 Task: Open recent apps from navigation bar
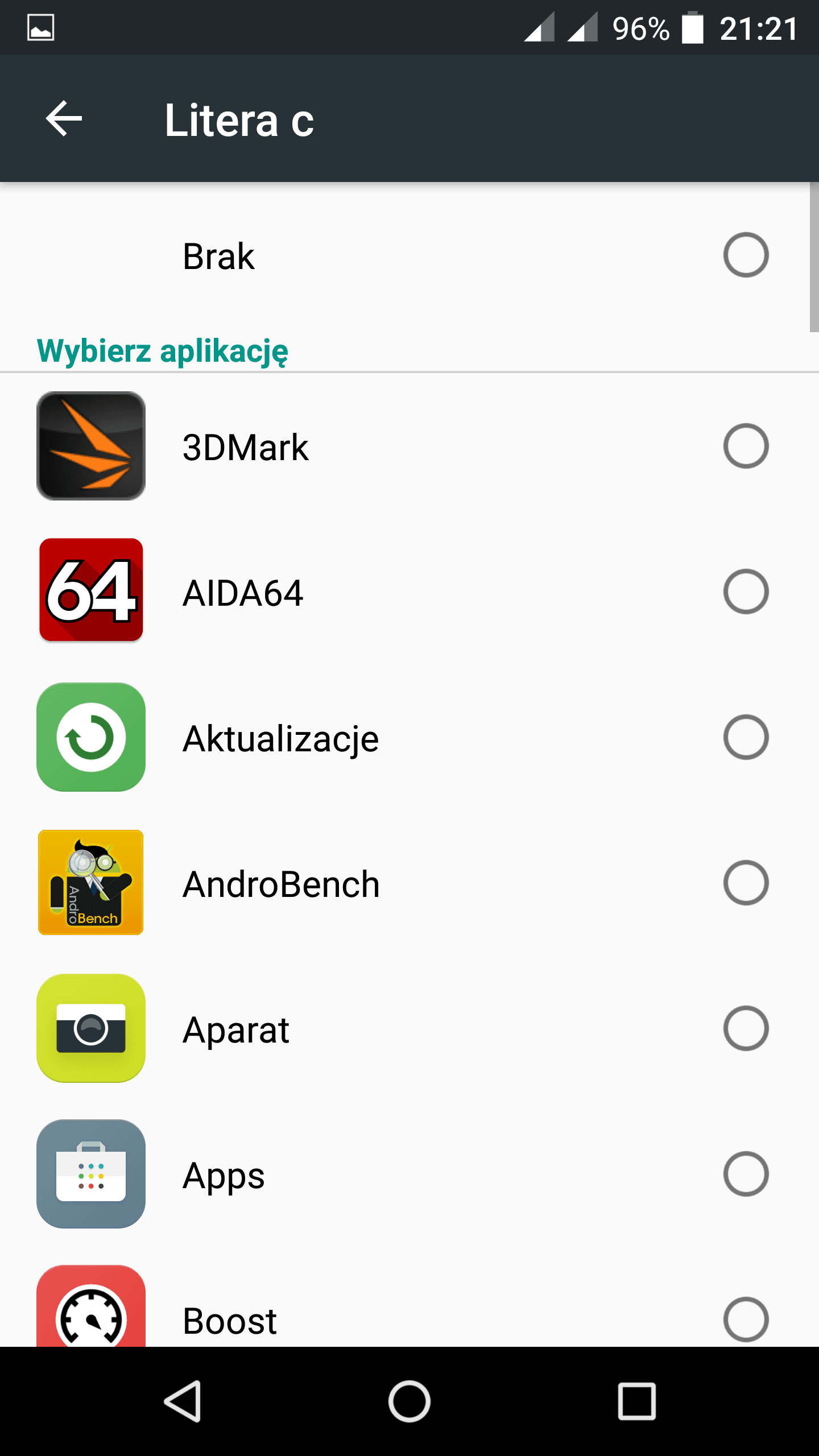click(x=637, y=1401)
